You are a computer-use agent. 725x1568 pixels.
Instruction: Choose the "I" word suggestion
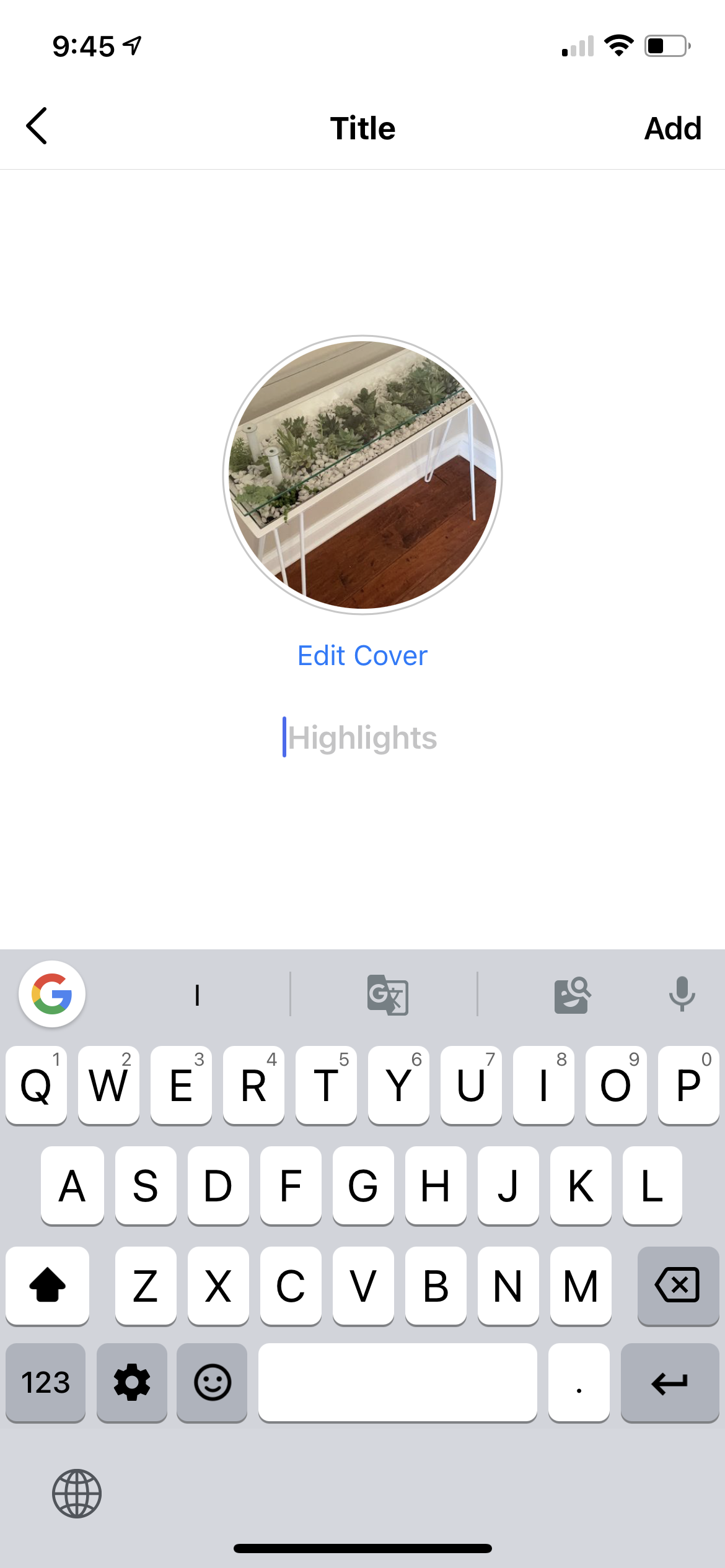click(x=197, y=995)
